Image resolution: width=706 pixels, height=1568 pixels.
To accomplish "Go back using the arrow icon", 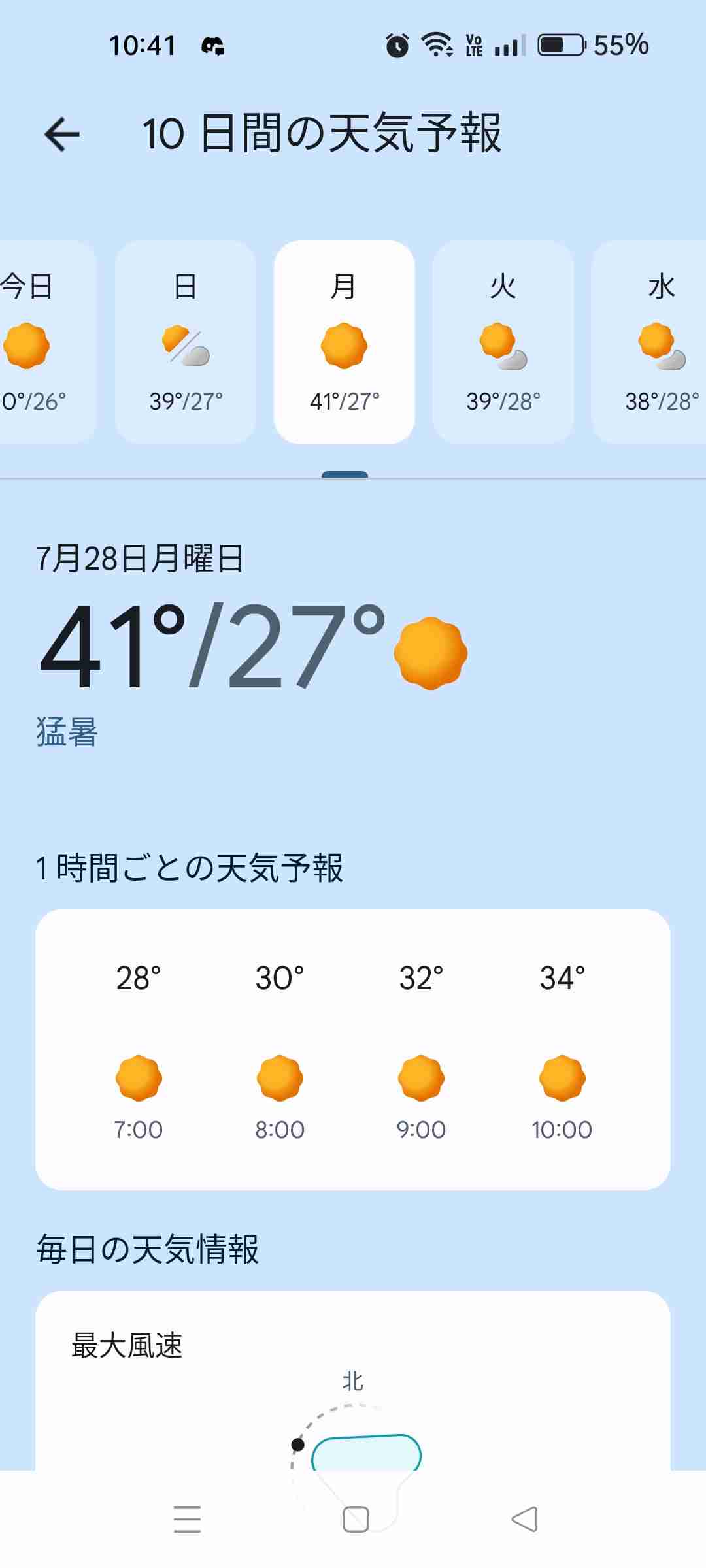I will [62, 134].
